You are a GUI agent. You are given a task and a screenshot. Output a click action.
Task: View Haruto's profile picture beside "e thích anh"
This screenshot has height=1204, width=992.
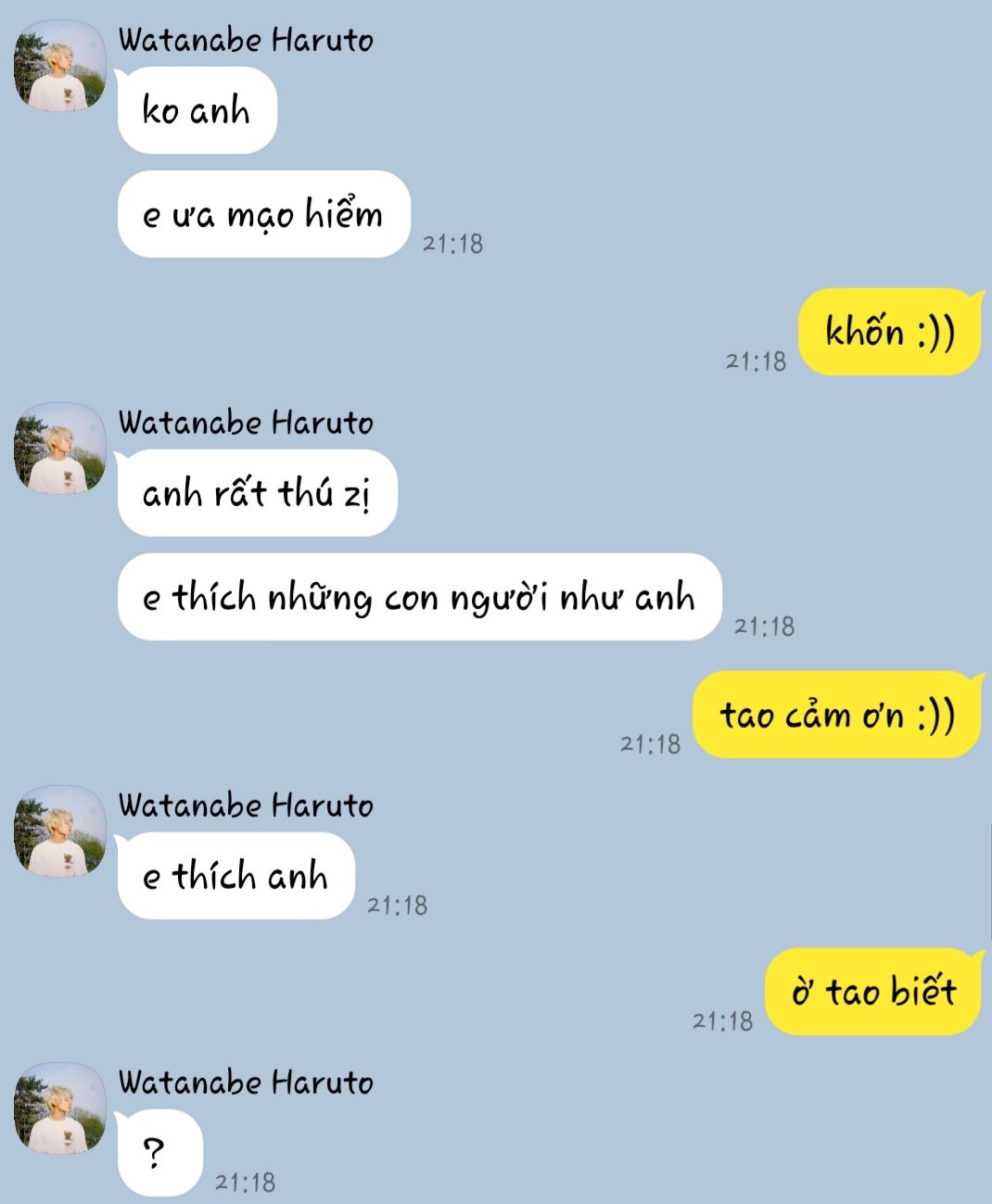click(x=60, y=831)
